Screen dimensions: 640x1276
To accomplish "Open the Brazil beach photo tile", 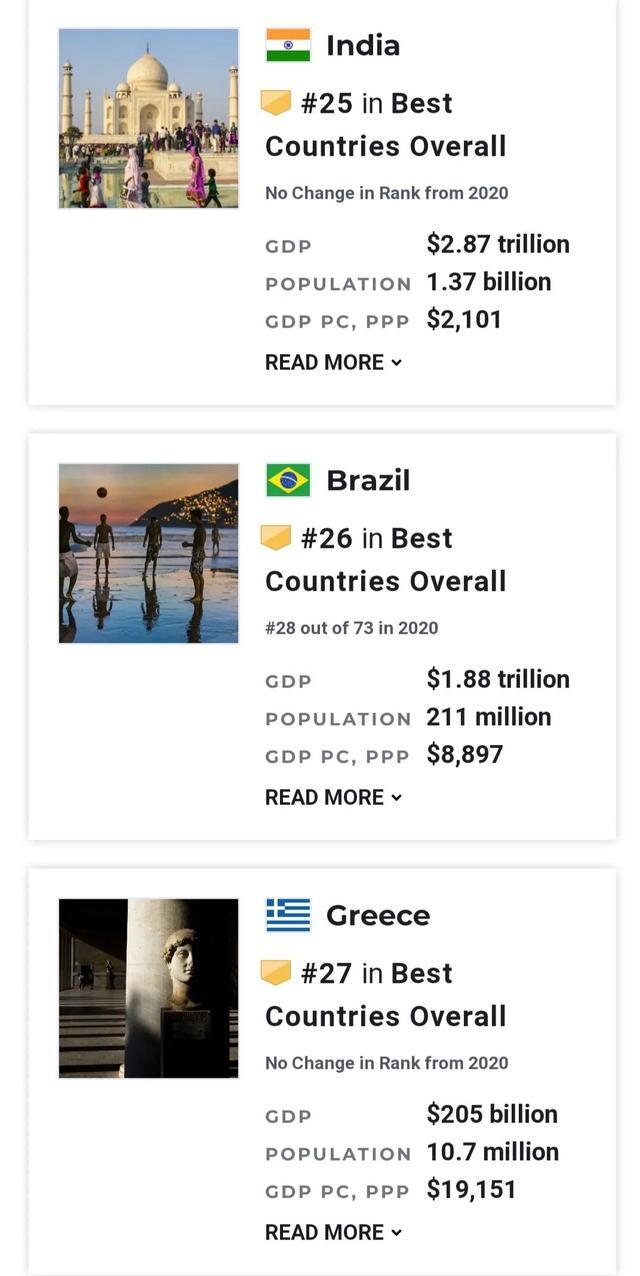I will 148,553.
